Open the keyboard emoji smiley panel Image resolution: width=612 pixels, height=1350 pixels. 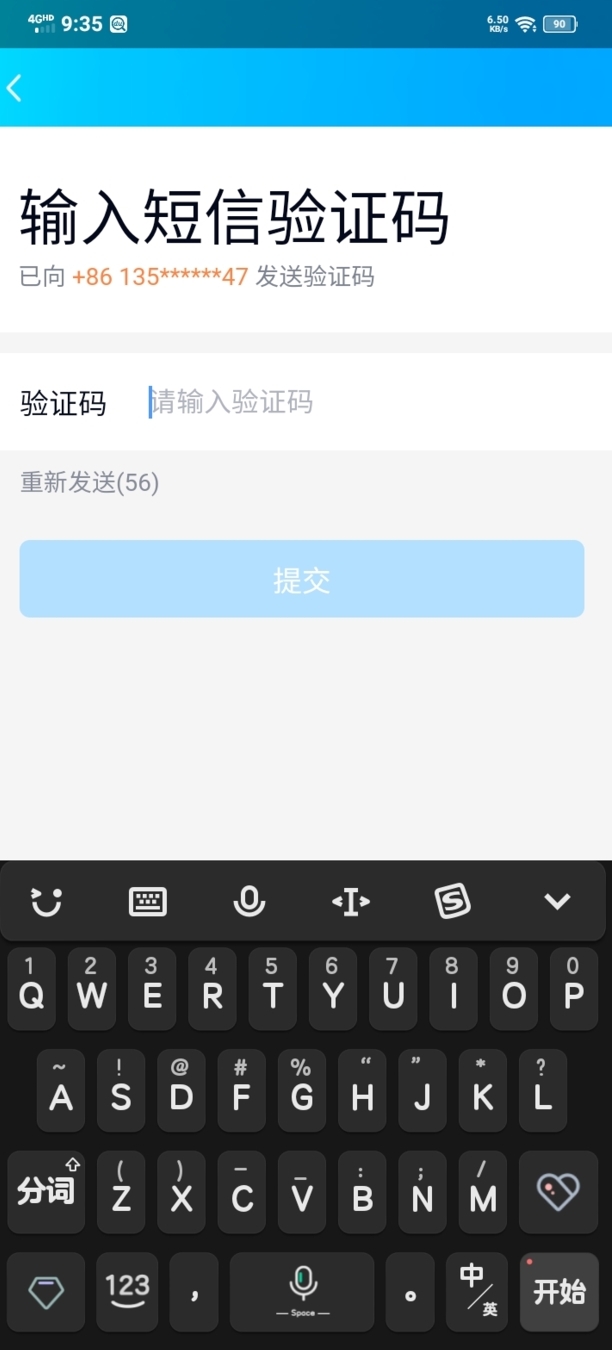(46, 901)
